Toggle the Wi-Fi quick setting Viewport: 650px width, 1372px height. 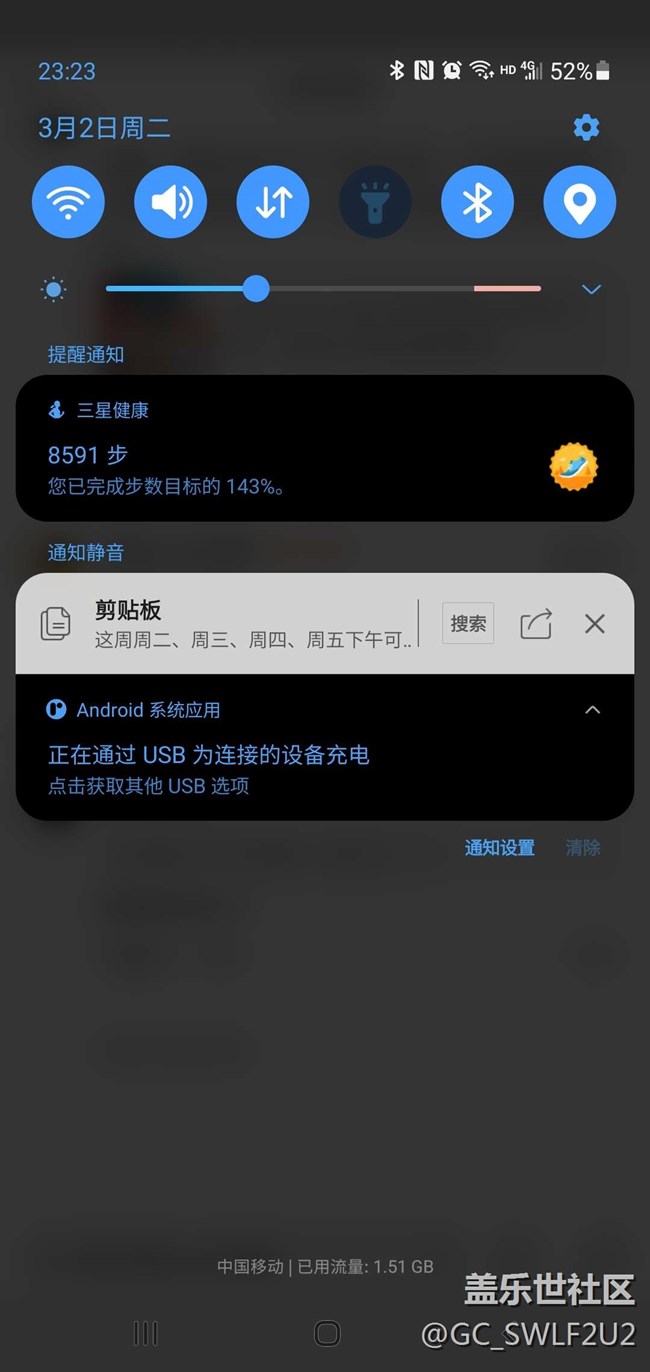68,202
